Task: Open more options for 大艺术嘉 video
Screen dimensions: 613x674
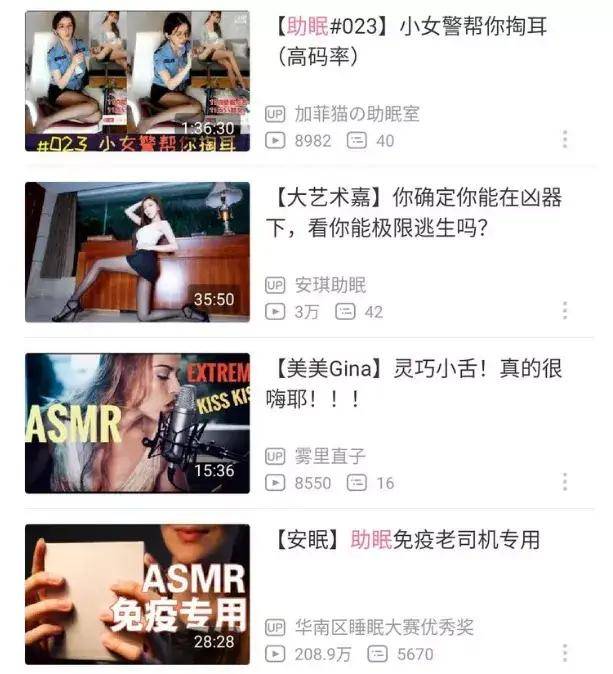Action: (x=565, y=311)
